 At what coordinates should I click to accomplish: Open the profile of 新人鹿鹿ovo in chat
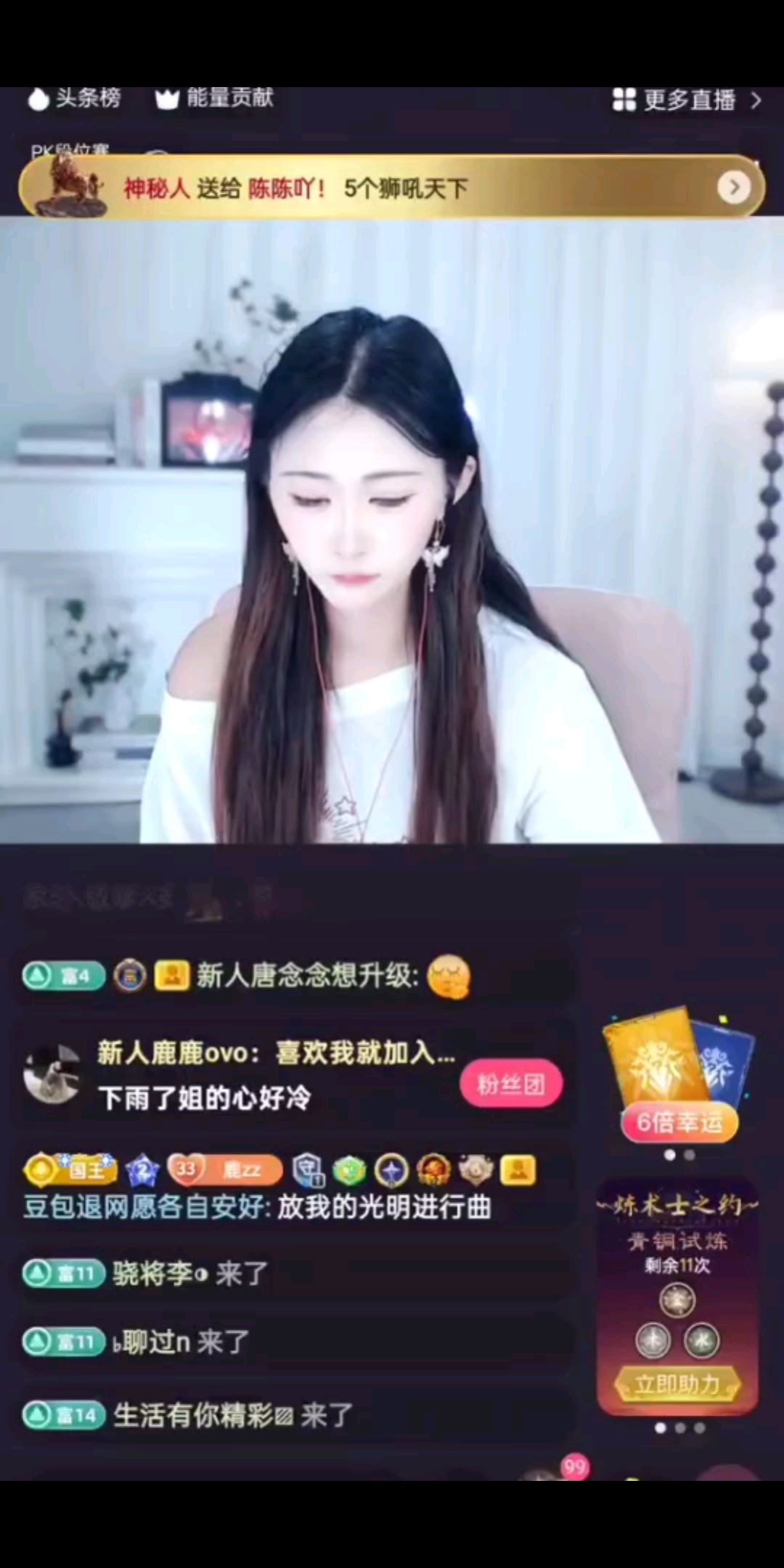coord(52,1074)
